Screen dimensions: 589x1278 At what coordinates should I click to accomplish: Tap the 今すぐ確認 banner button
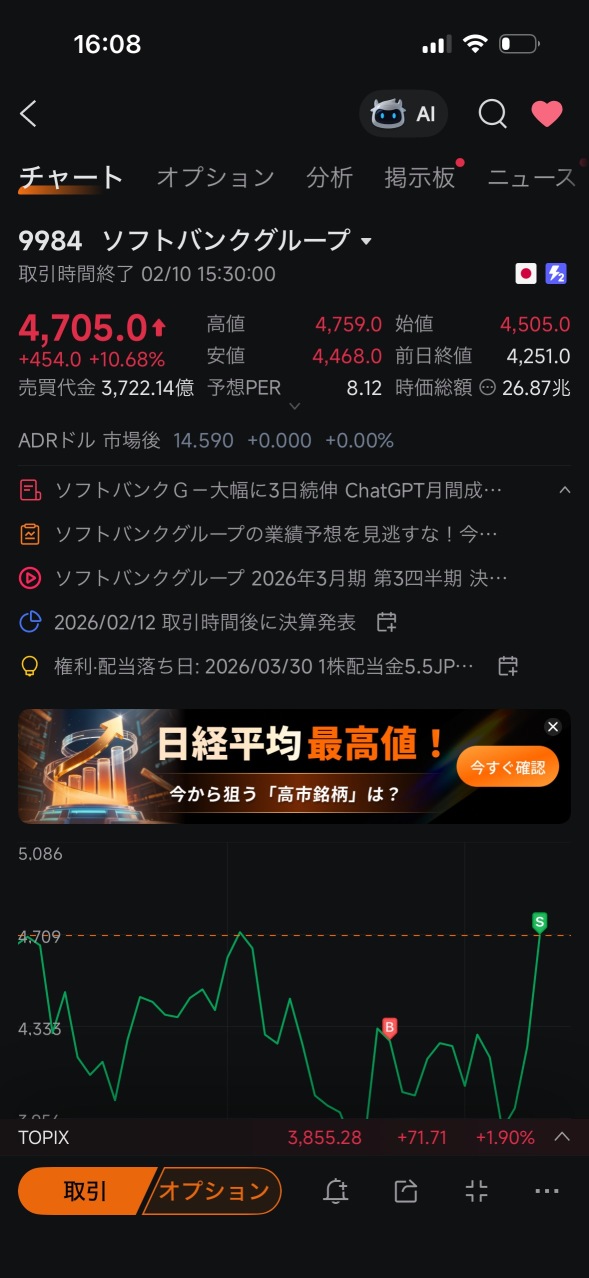coord(508,767)
